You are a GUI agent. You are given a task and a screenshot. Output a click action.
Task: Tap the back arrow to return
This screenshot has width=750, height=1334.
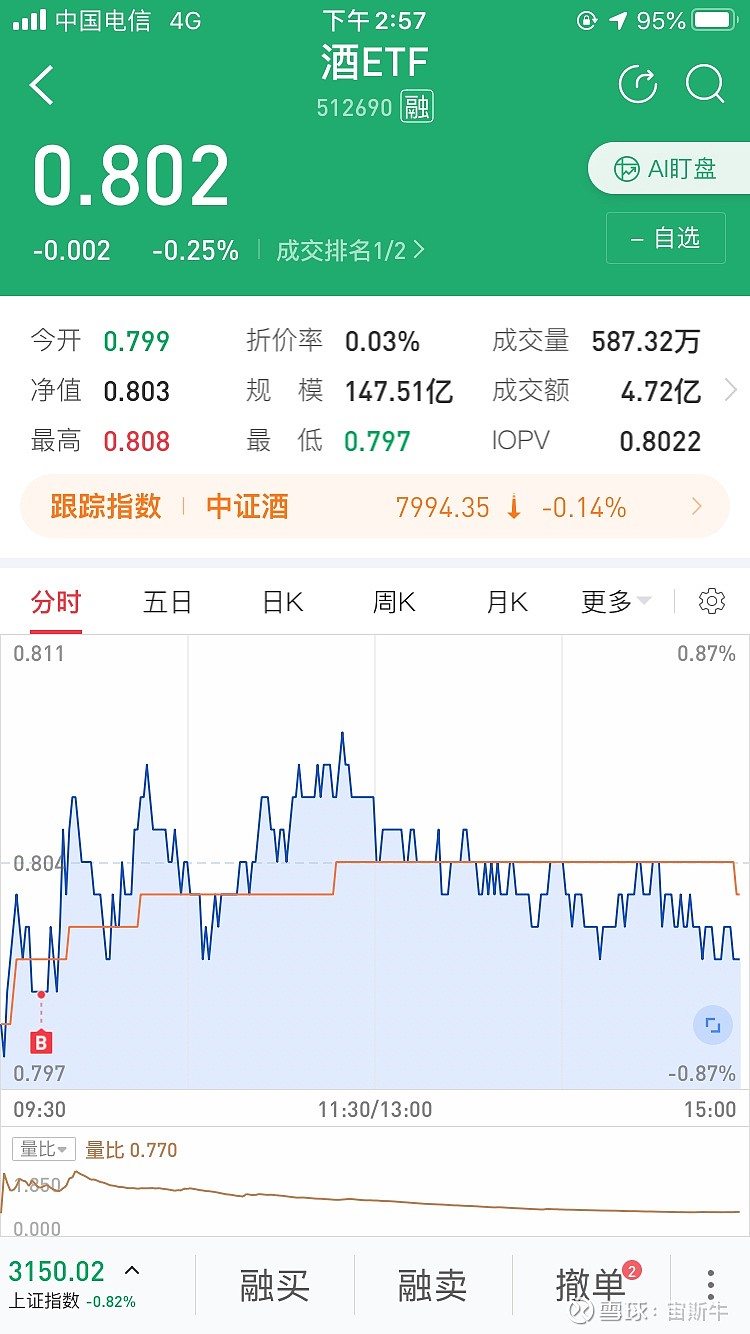coord(41,85)
